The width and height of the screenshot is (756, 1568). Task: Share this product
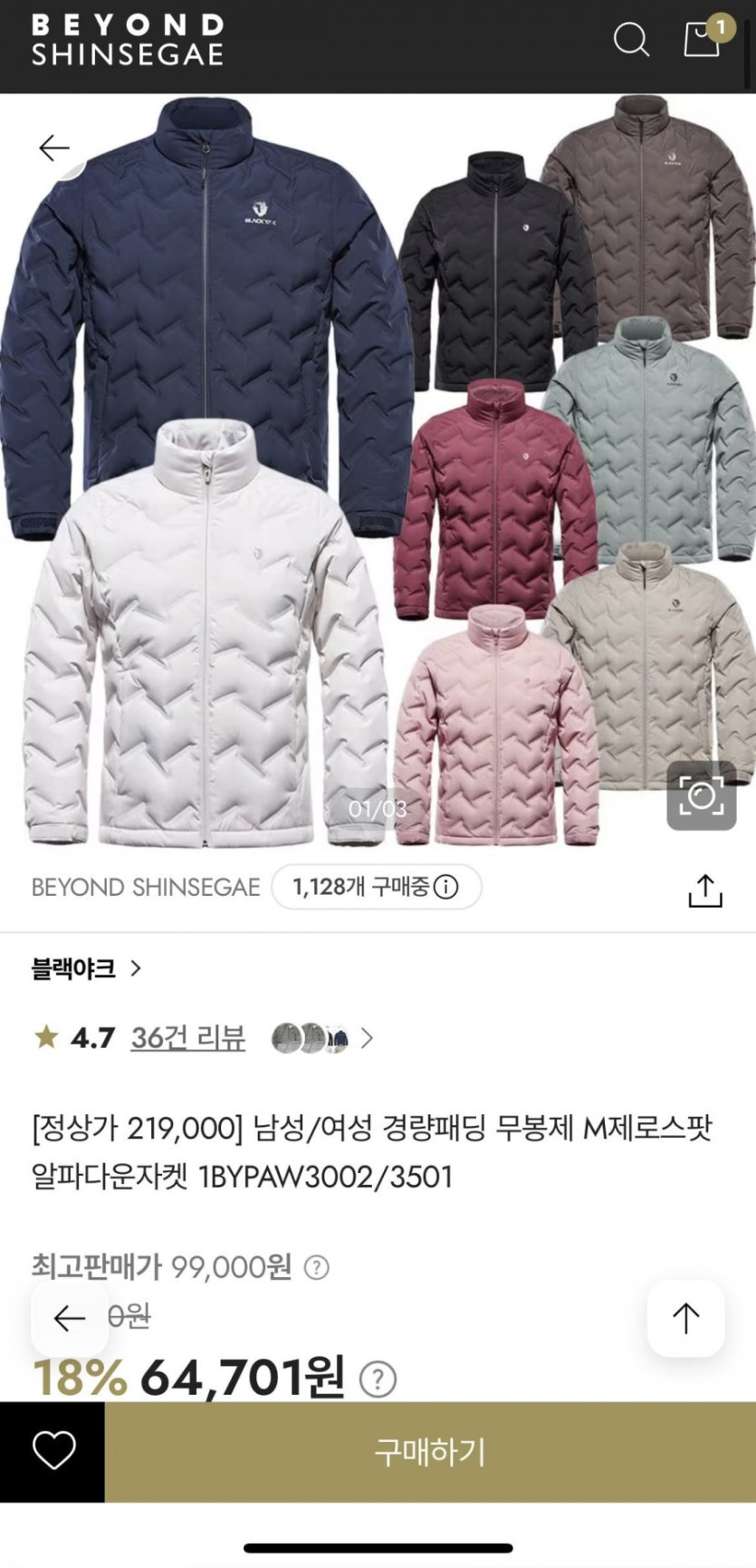704,890
